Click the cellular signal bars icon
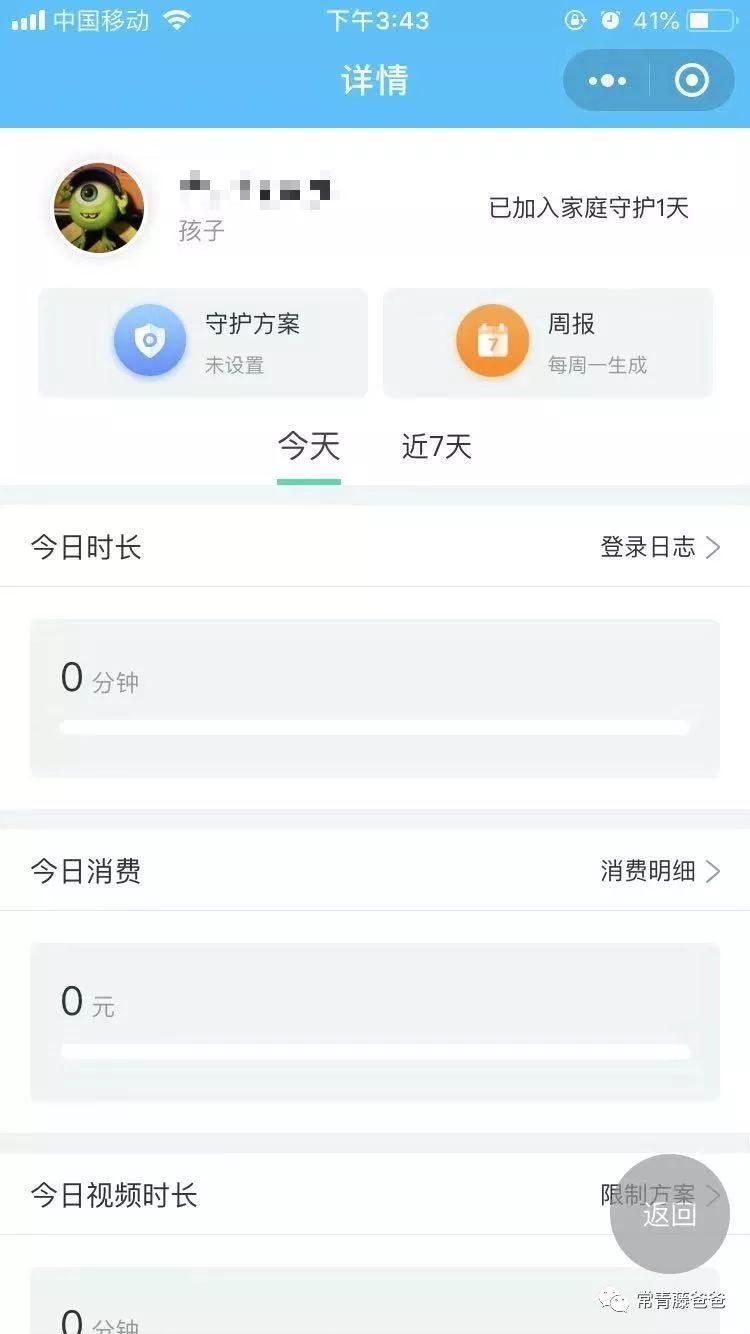 30,18
